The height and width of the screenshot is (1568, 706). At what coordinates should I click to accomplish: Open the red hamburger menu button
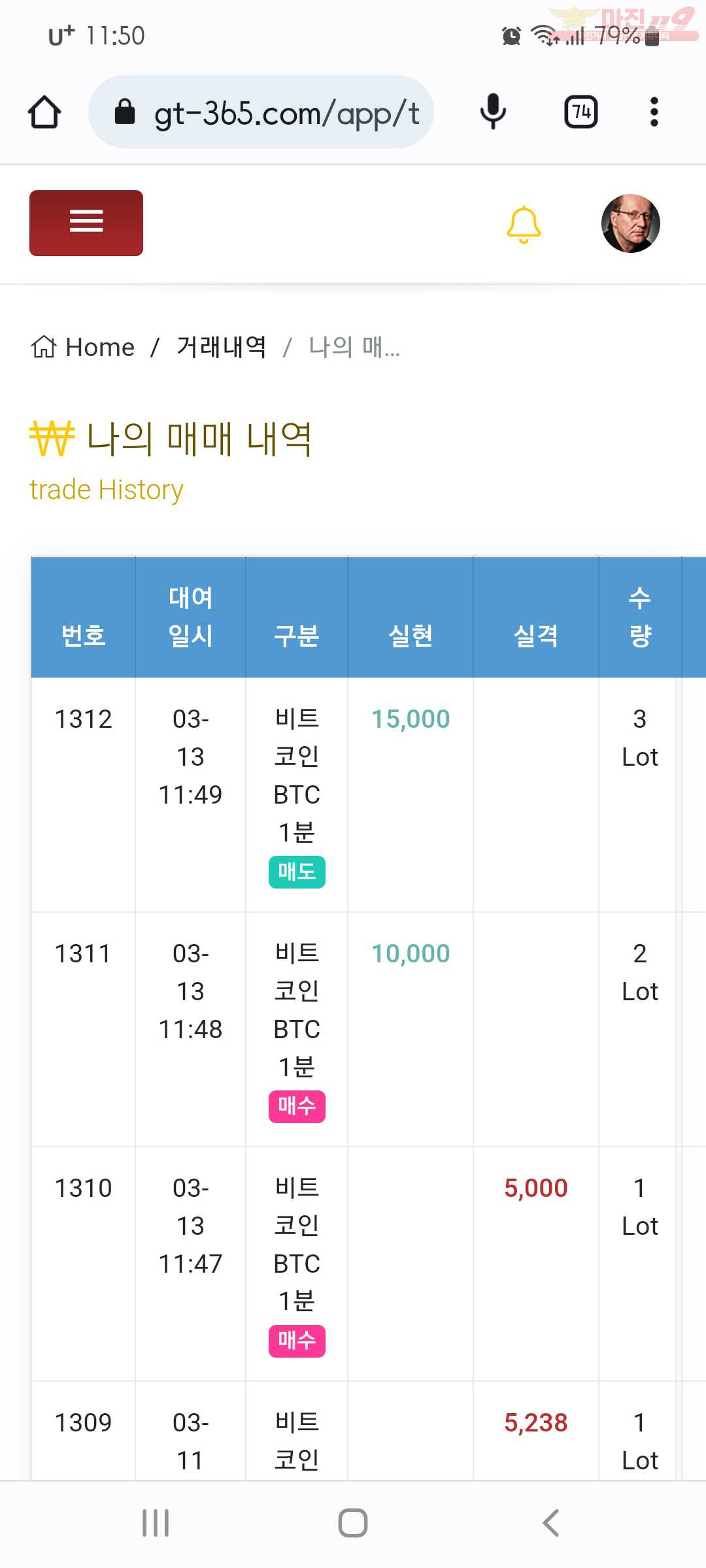tap(86, 223)
